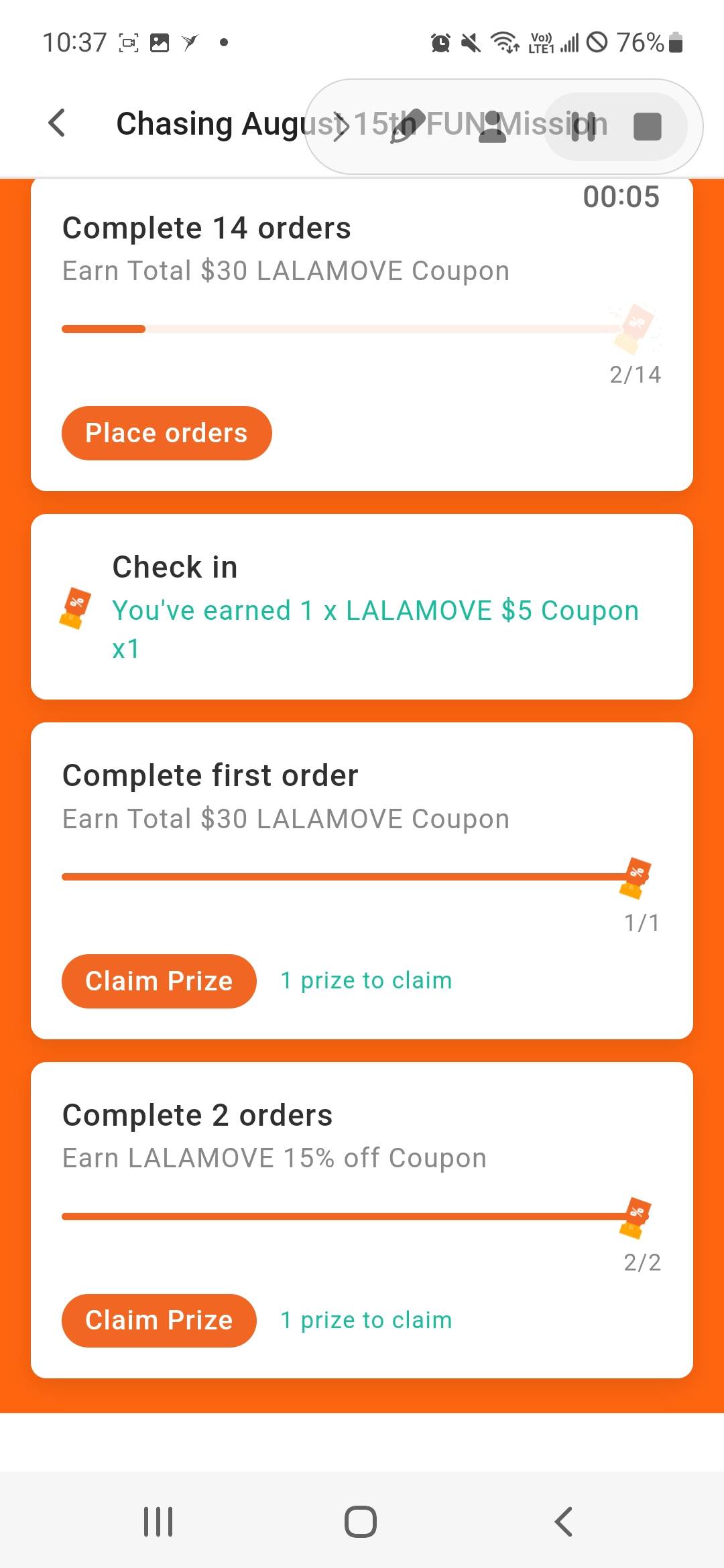Pause the screen recording
The height and width of the screenshot is (1568, 724).
point(583,127)
